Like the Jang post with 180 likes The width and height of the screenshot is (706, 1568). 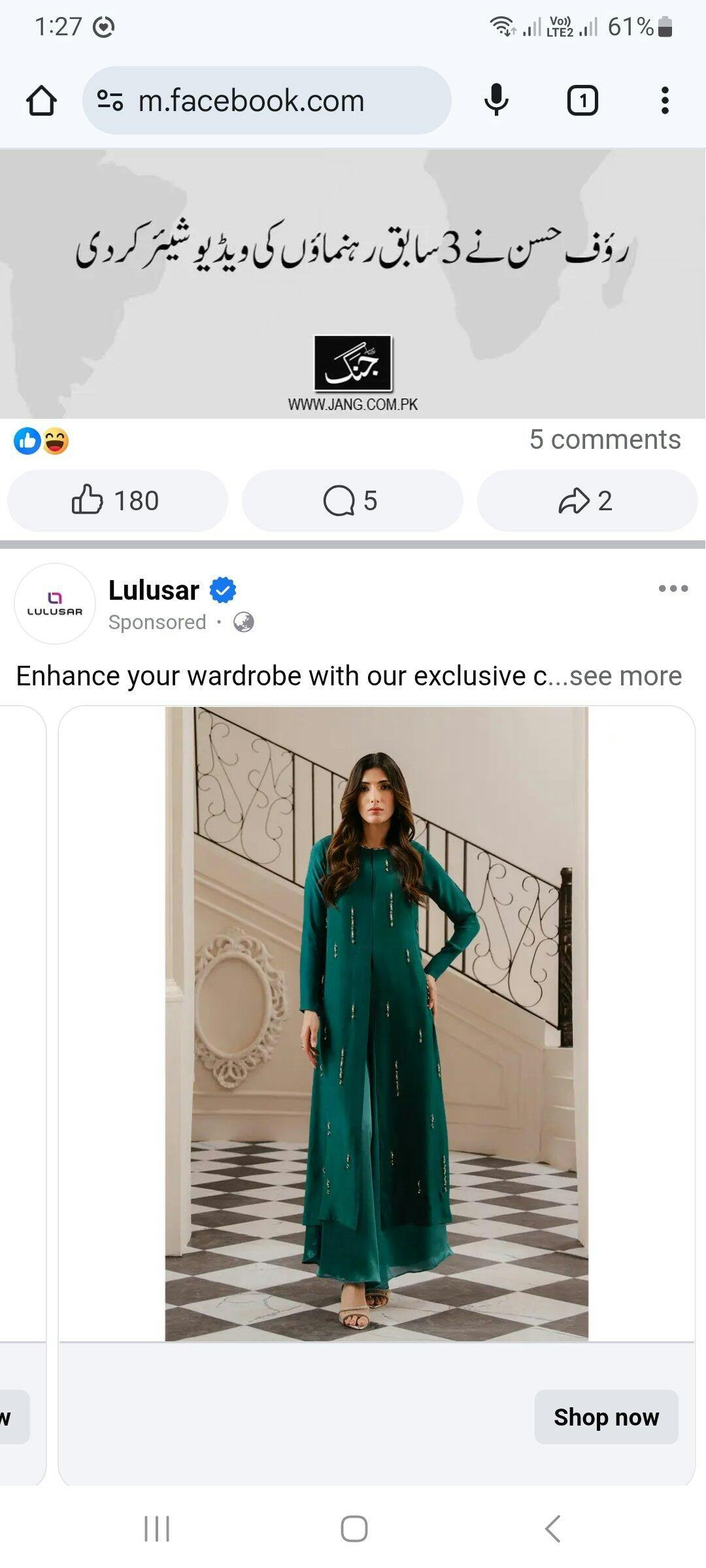point(117,501)
